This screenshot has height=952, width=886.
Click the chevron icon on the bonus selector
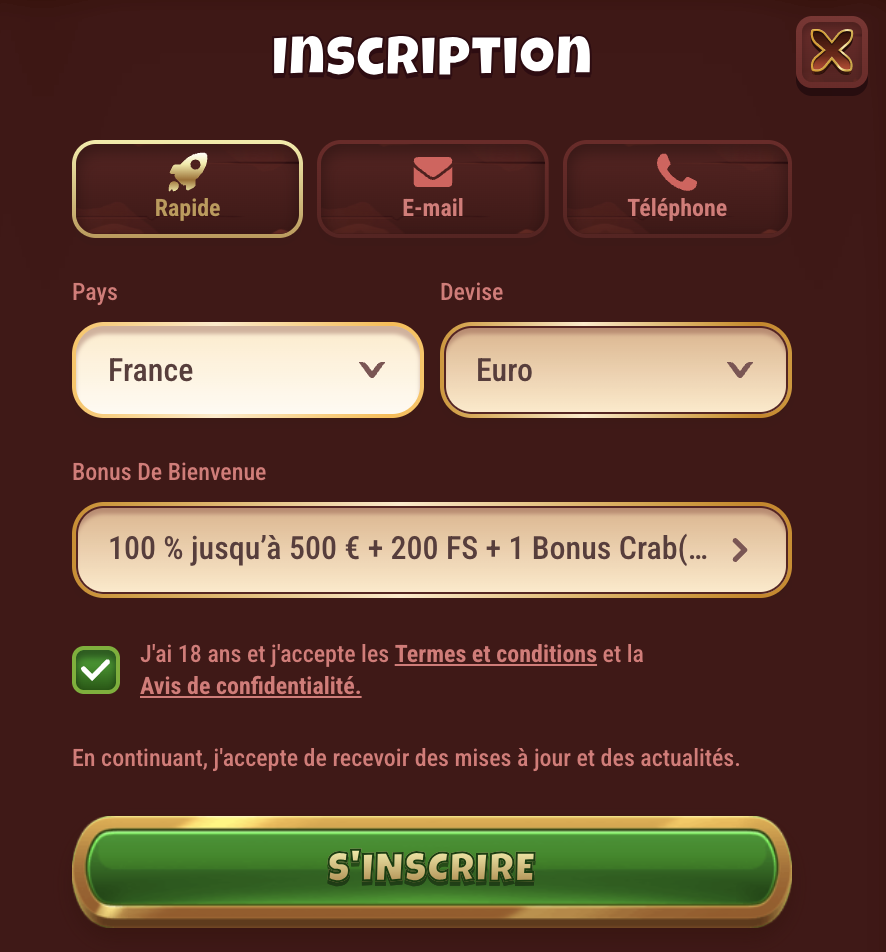741,549
